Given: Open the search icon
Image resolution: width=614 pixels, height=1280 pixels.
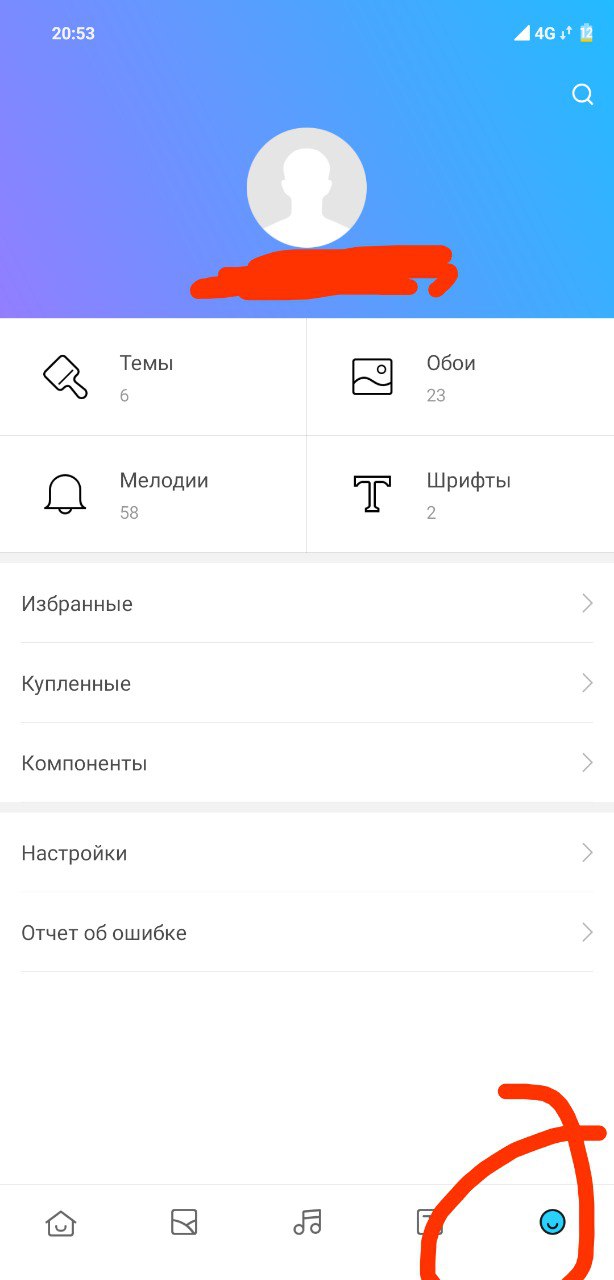Looking at the screenshot, I should 582,94.
